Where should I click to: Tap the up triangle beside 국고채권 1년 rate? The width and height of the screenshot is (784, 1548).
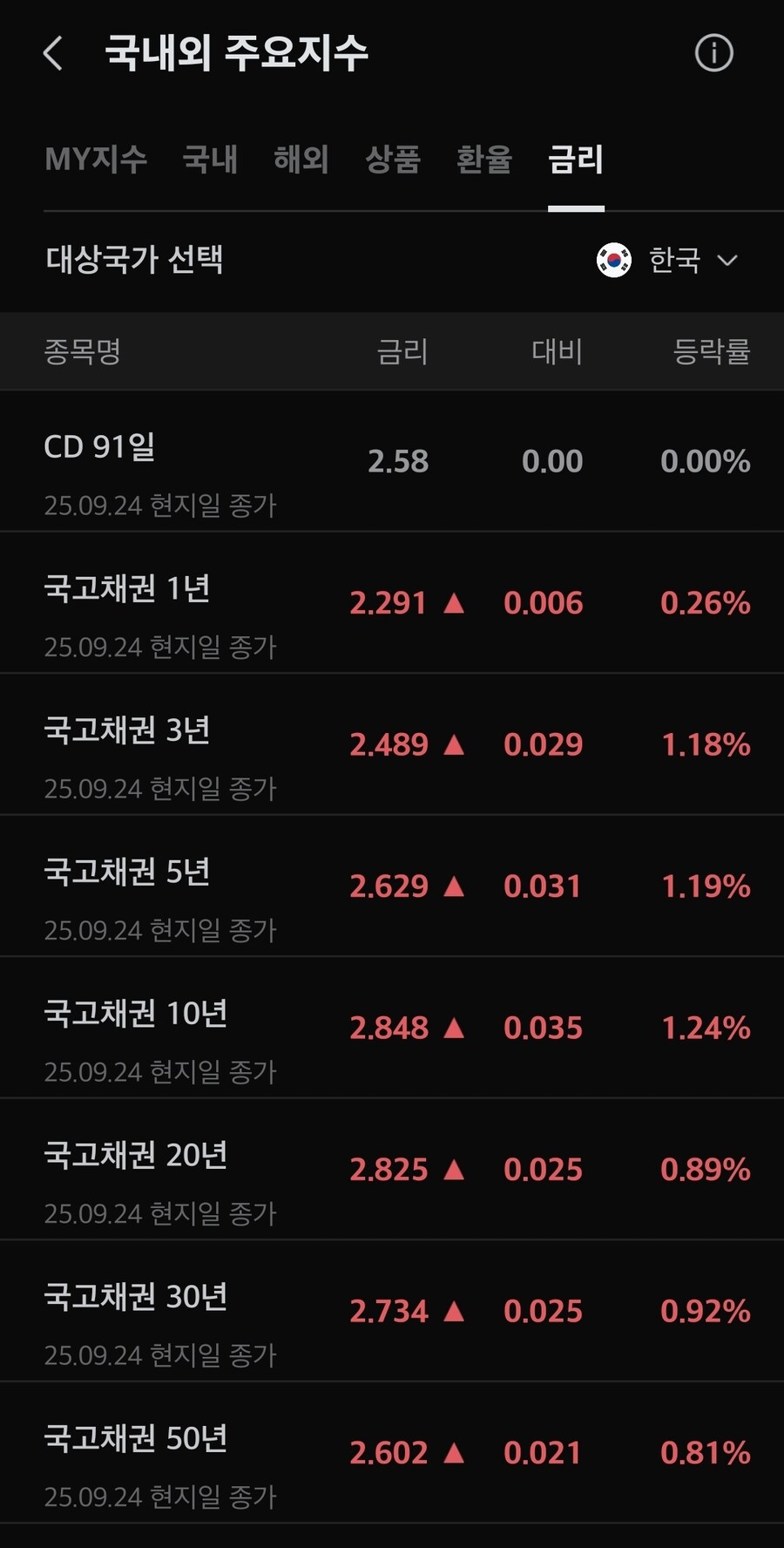coord(454,602)
